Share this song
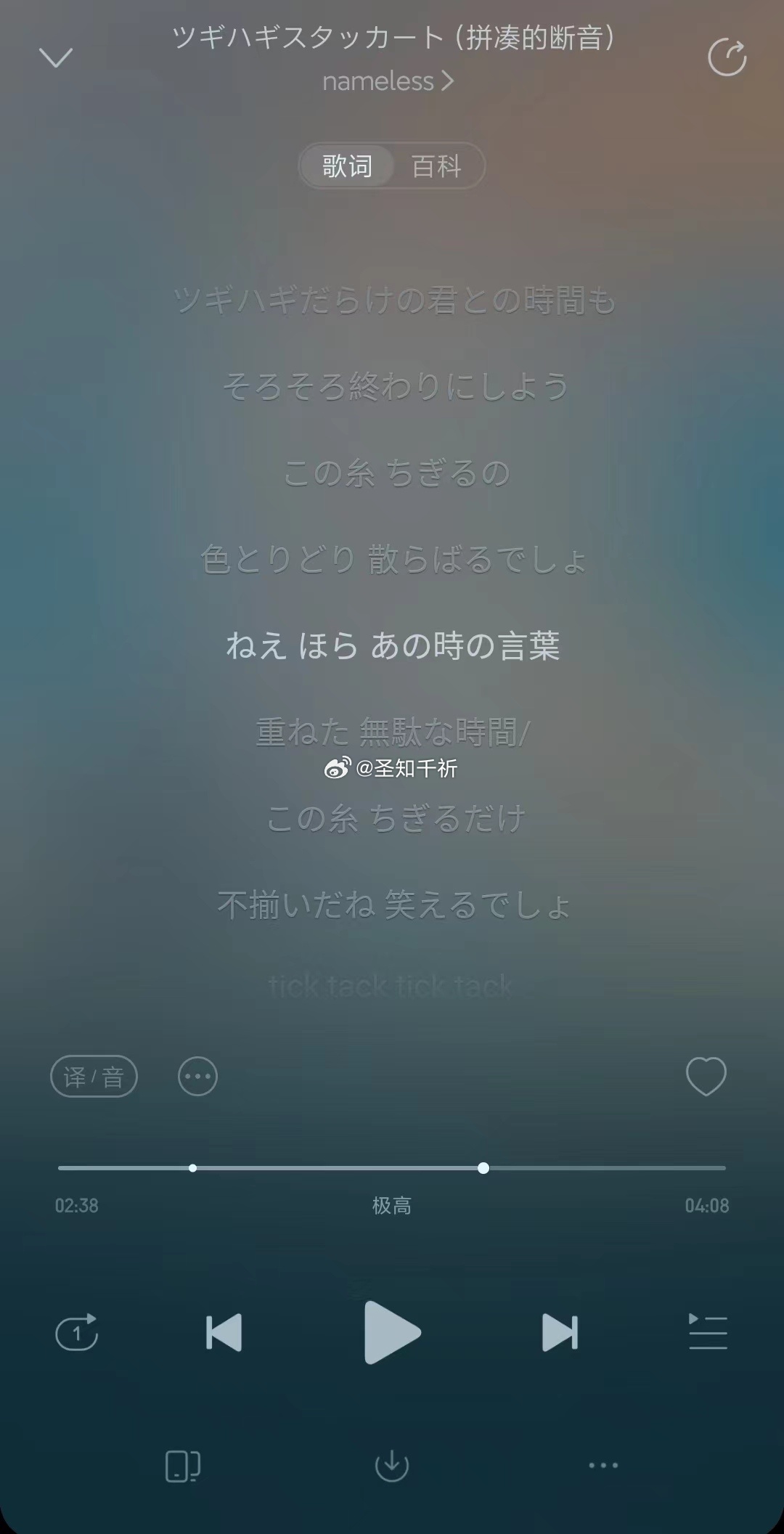The image size is (784, 1534). click(727, 57)
